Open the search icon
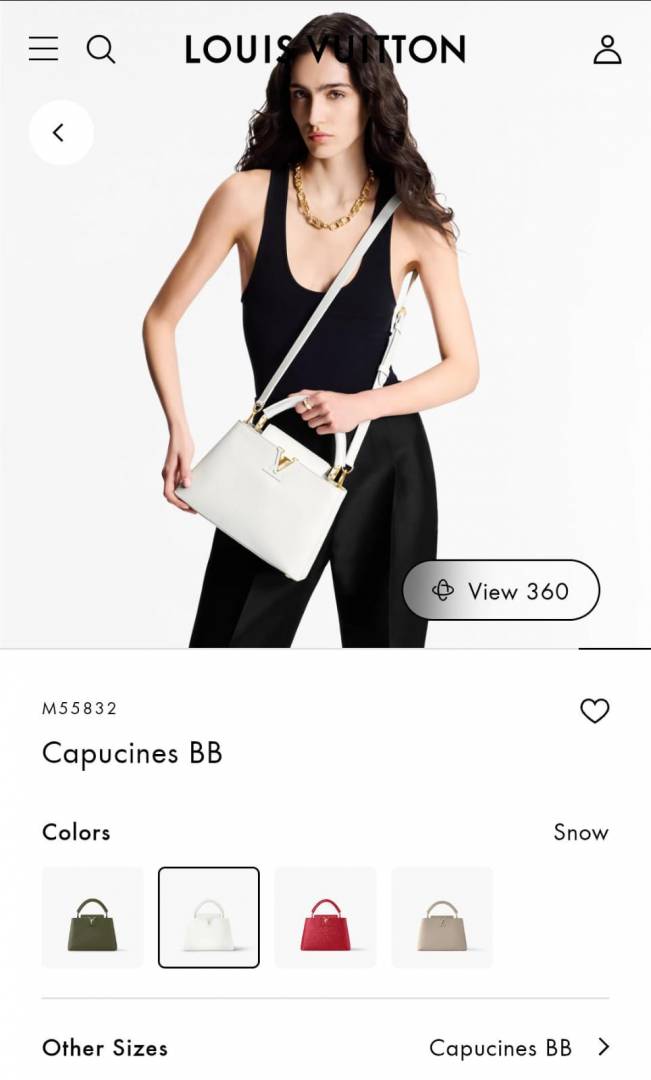 pyautogui.click(x=100, y=49)
